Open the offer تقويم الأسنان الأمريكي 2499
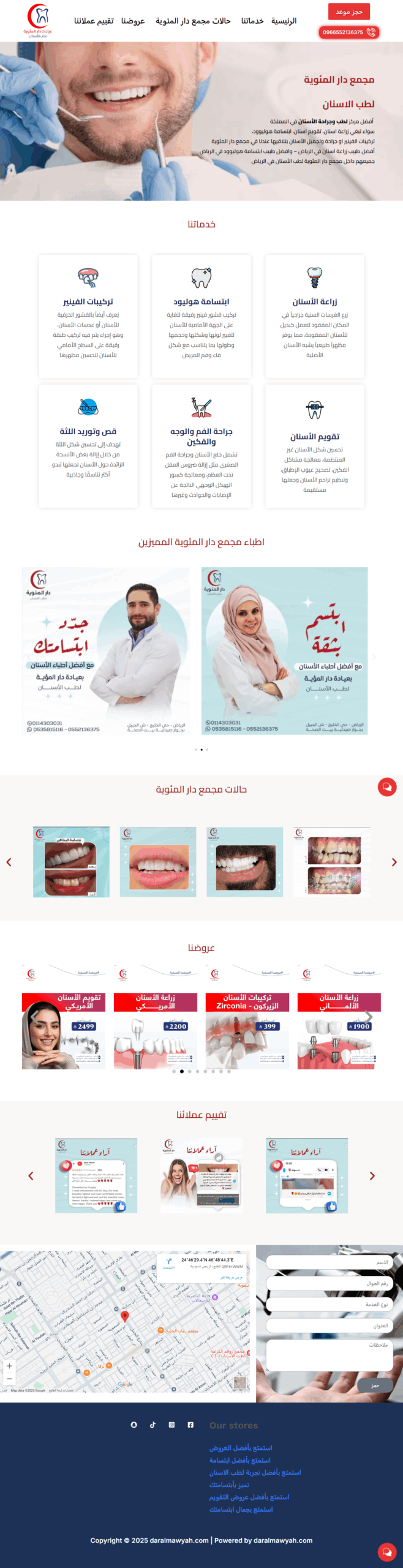 [x=63, y=1031]
